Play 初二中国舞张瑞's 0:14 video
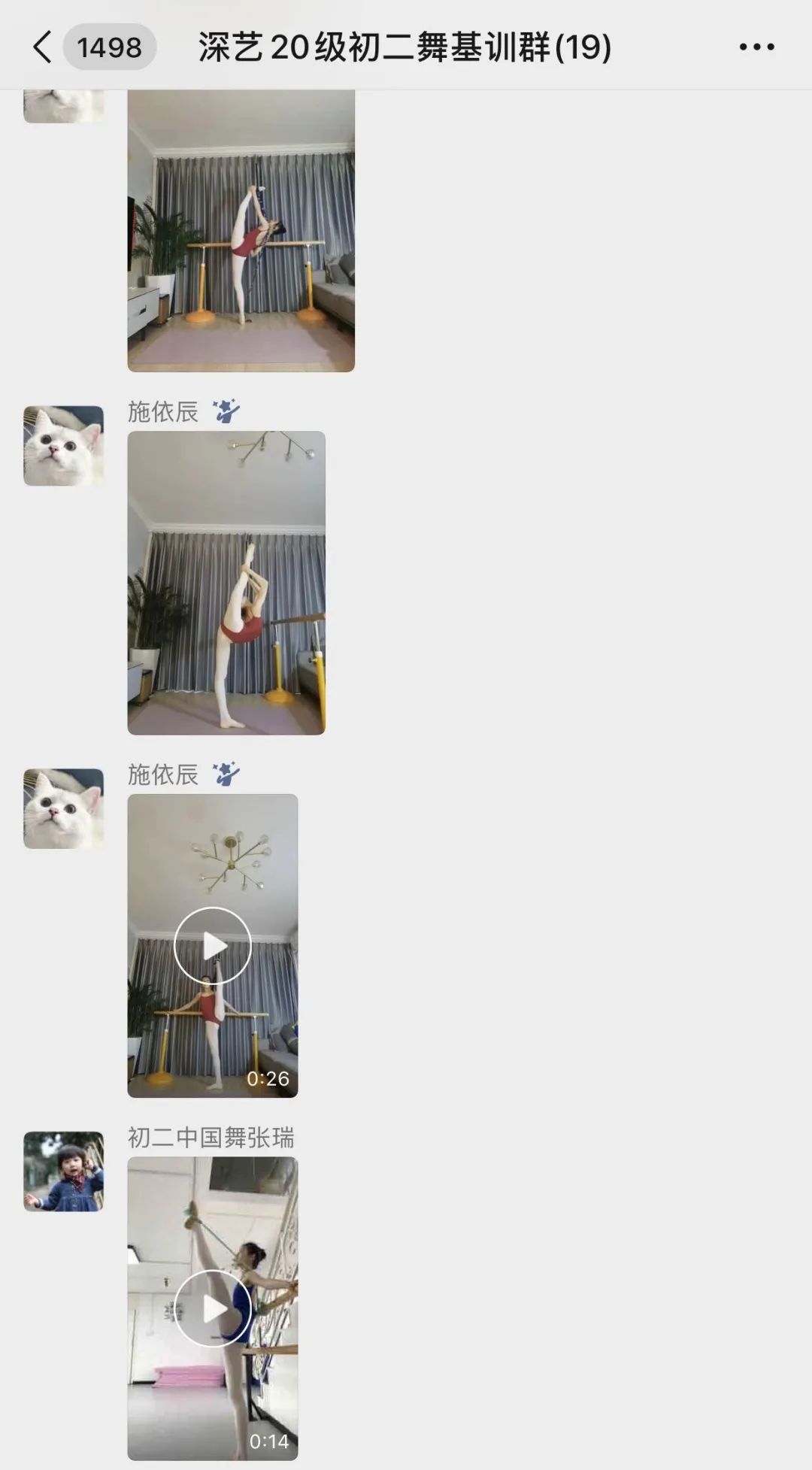 pyautogui.click(x=213, y=1309)
